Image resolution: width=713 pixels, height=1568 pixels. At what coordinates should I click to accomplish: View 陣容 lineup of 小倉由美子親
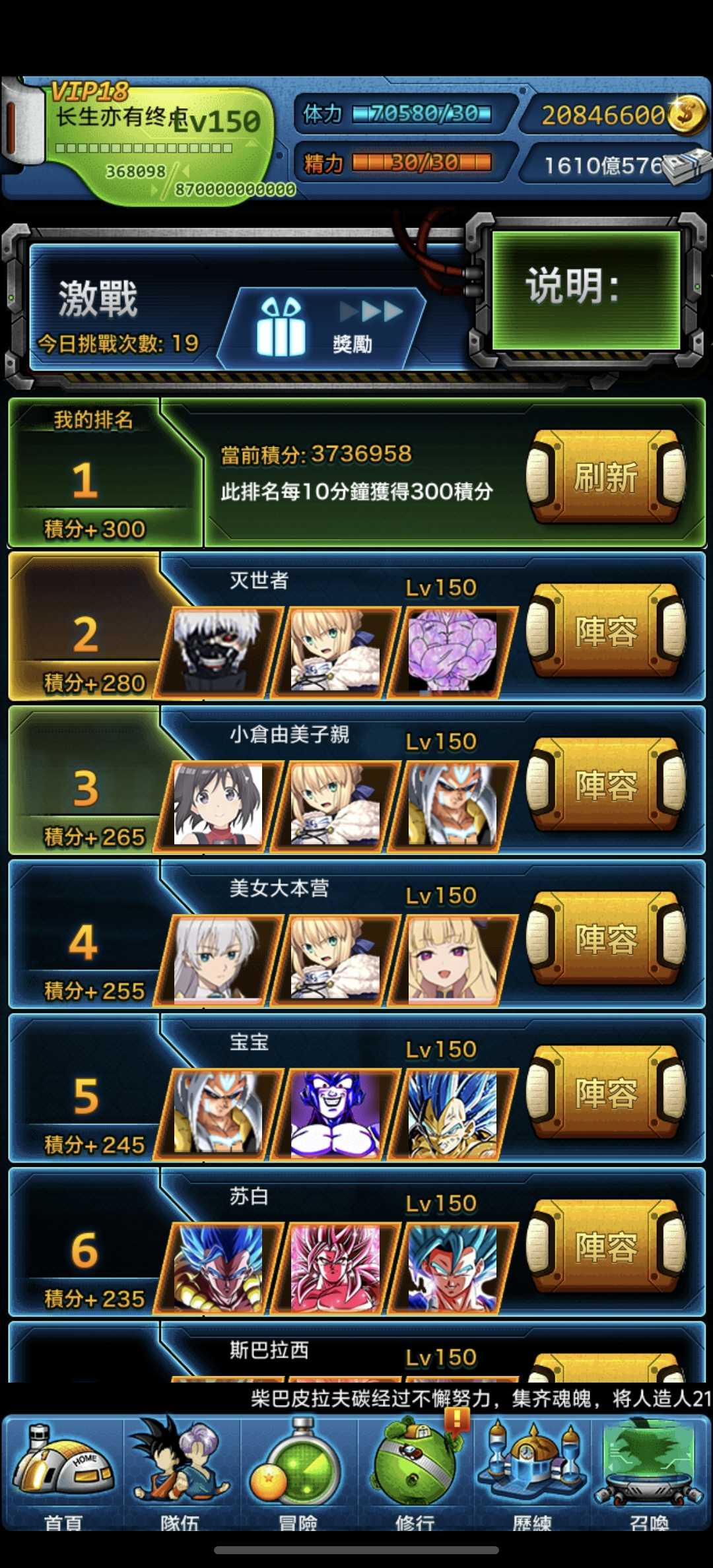click(x=605, y=785)
